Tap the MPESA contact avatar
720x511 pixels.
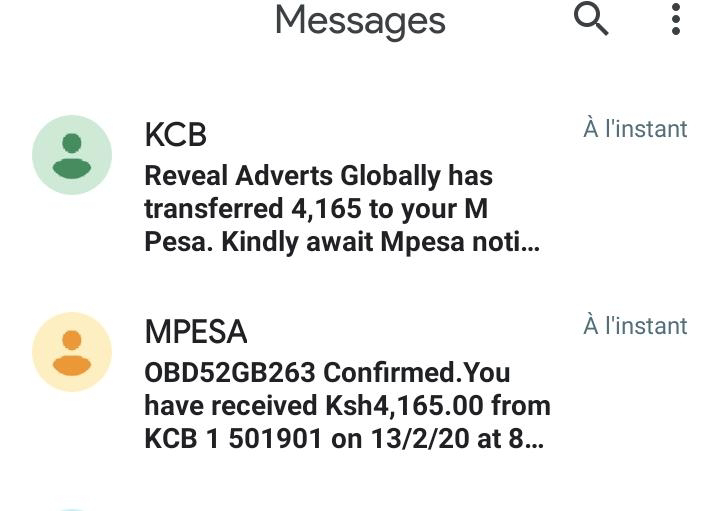72,352
